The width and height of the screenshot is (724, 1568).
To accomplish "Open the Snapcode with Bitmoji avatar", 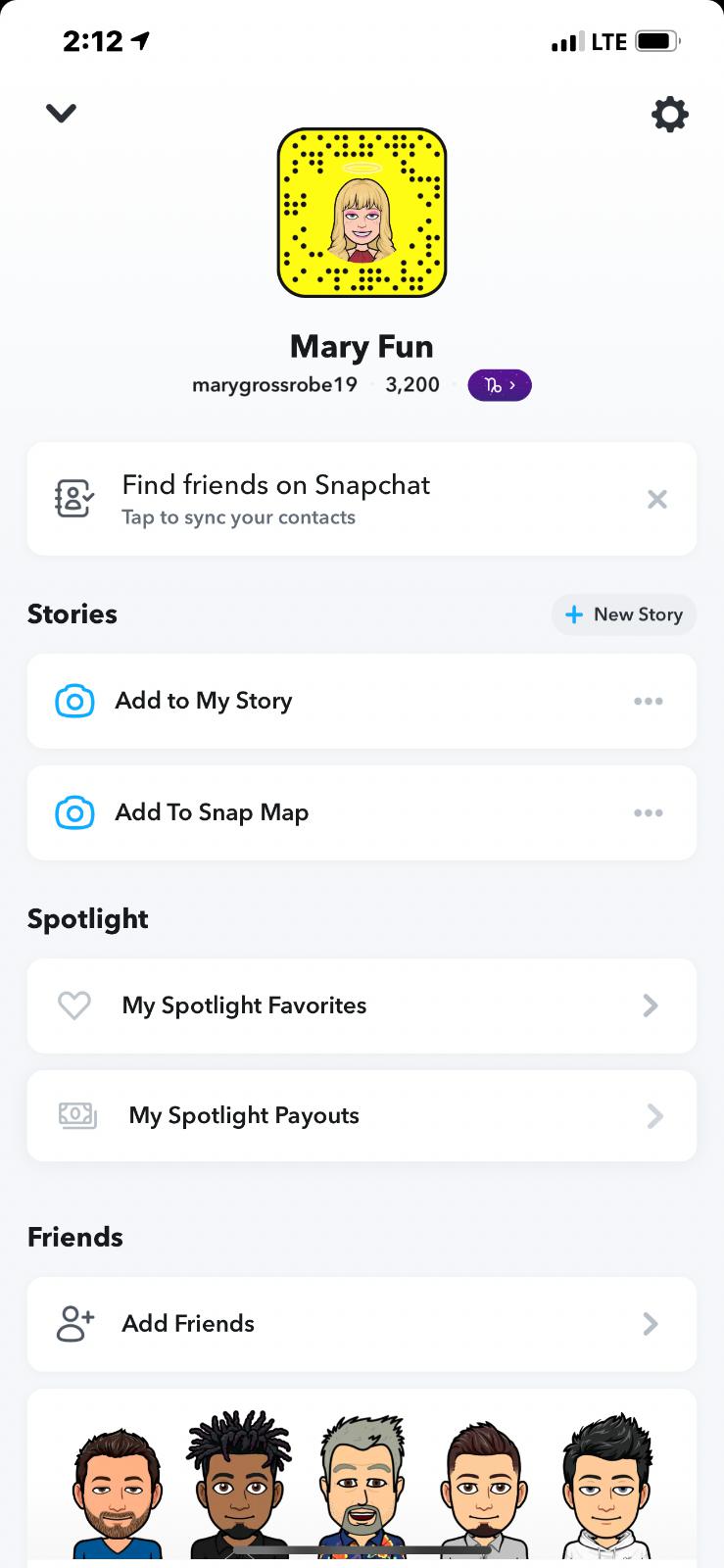I will (x=362, y=213).
